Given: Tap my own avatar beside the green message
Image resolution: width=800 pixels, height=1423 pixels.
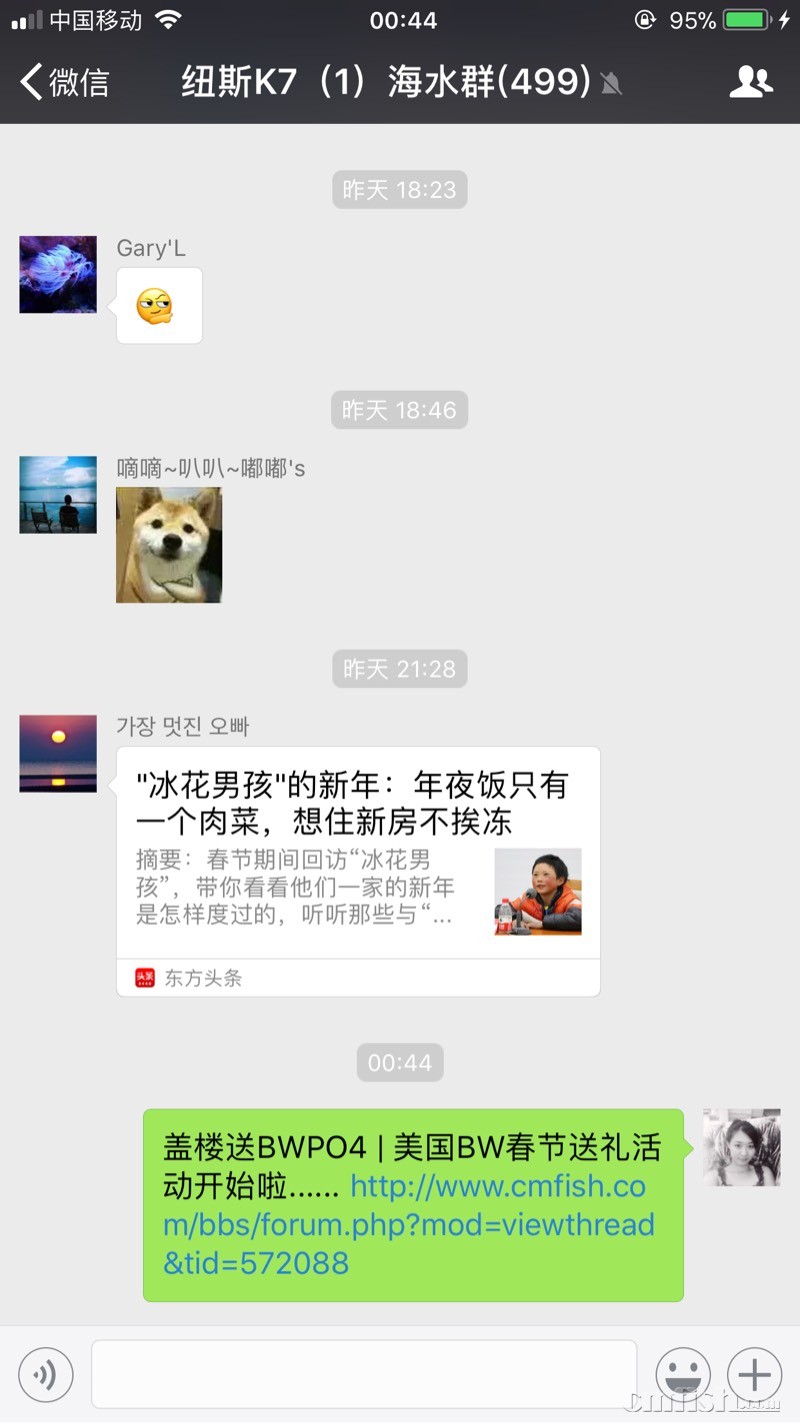Looking at the screenshot, I should (x=741, y=1147).
